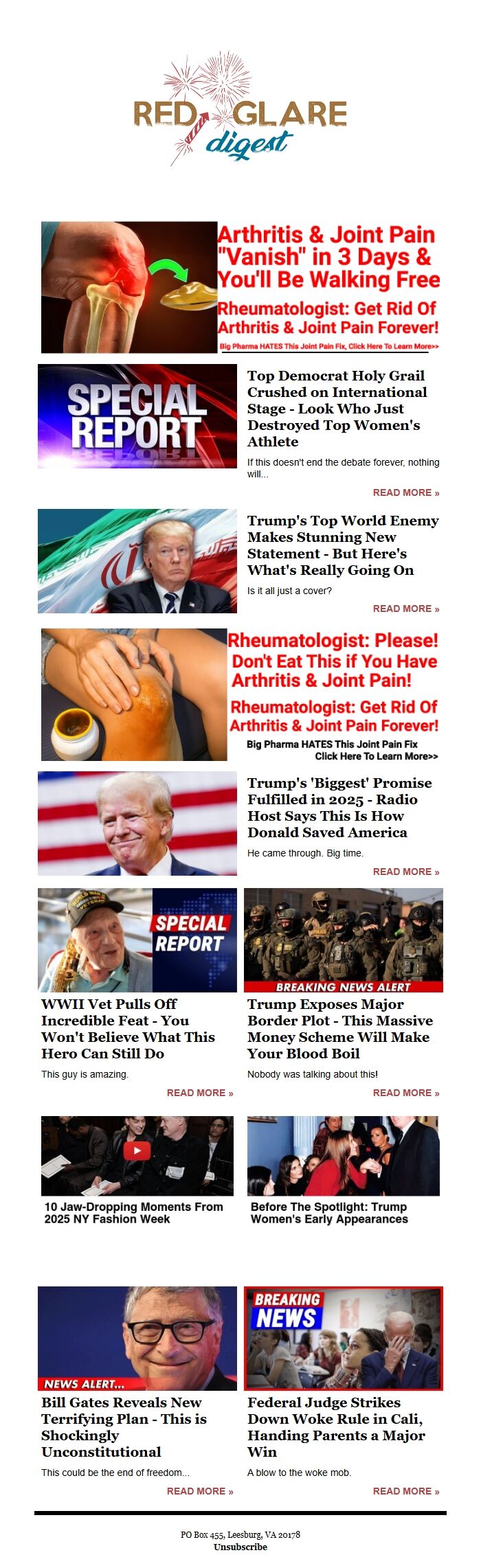This screenshot has height=1568, width=481.
Task: Tap the Unsubscribe link
Action: (x=240, y=1547)
